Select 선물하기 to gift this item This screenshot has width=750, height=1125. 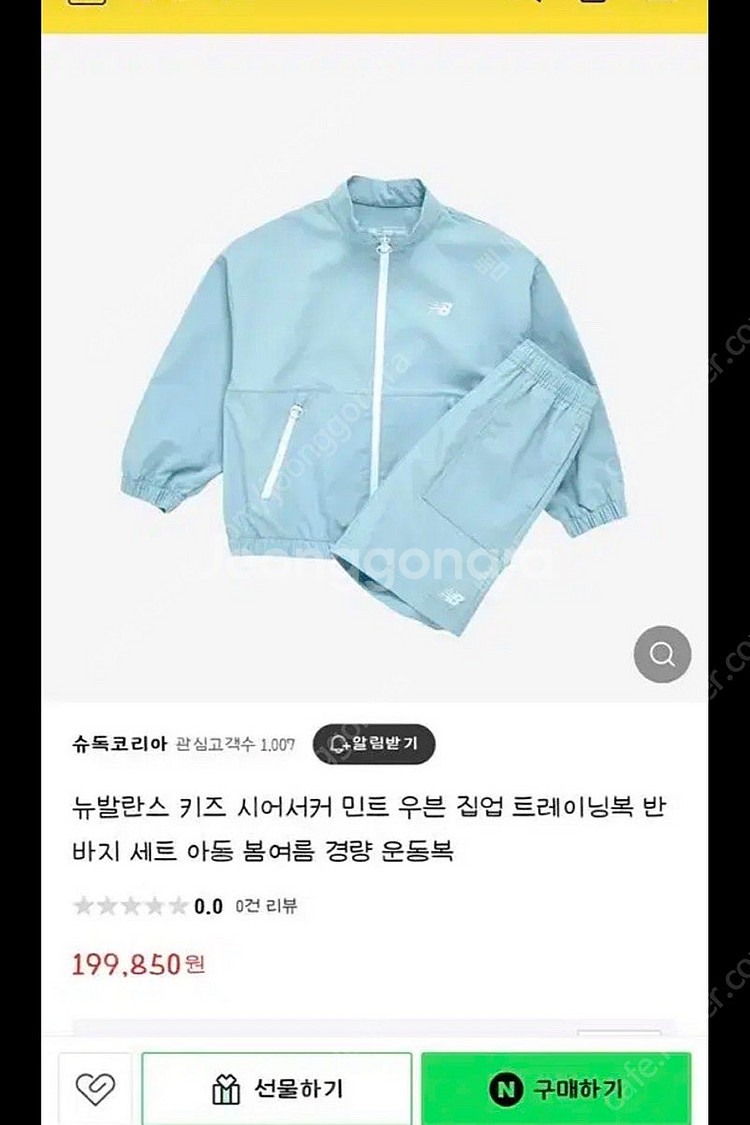[277, 1088]
